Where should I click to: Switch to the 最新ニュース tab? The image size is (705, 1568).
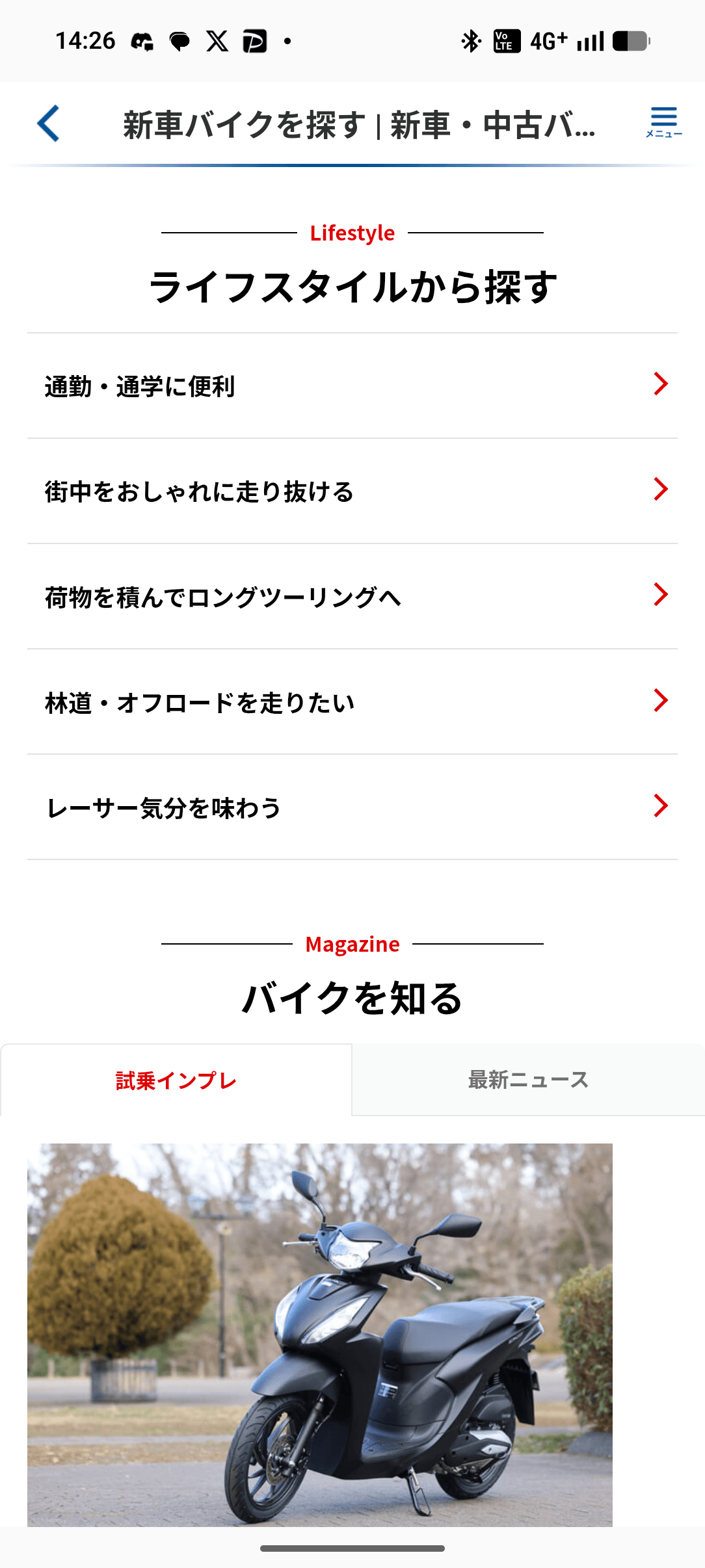[528, 1080]
